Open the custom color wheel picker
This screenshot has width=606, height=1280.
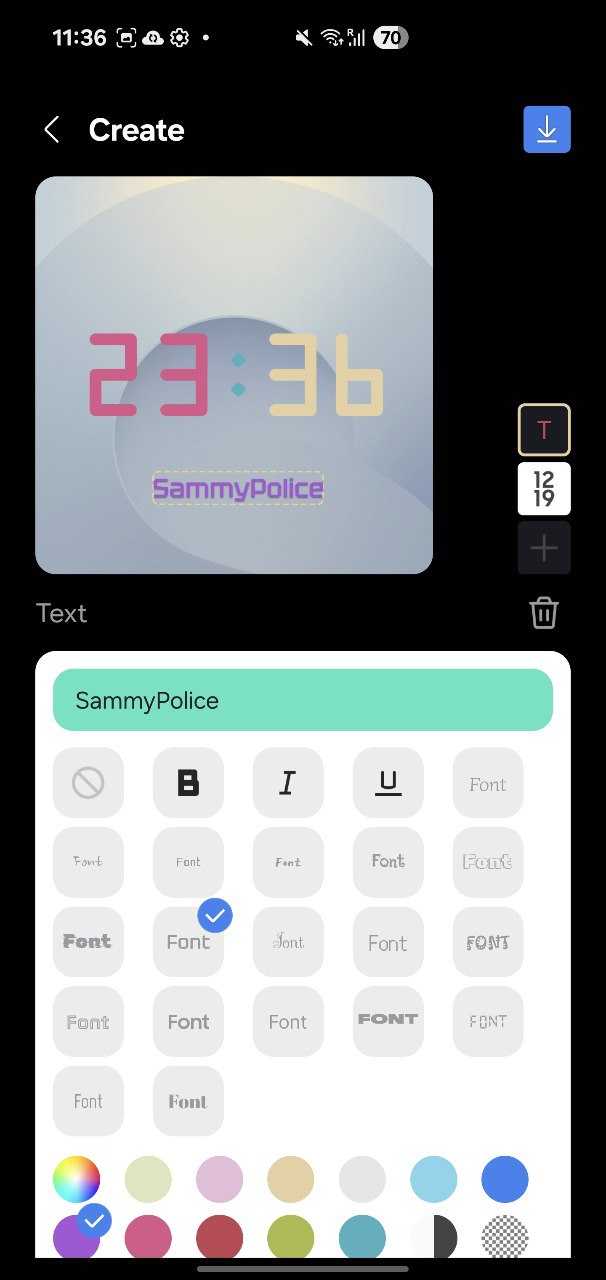coord(77,1179)
